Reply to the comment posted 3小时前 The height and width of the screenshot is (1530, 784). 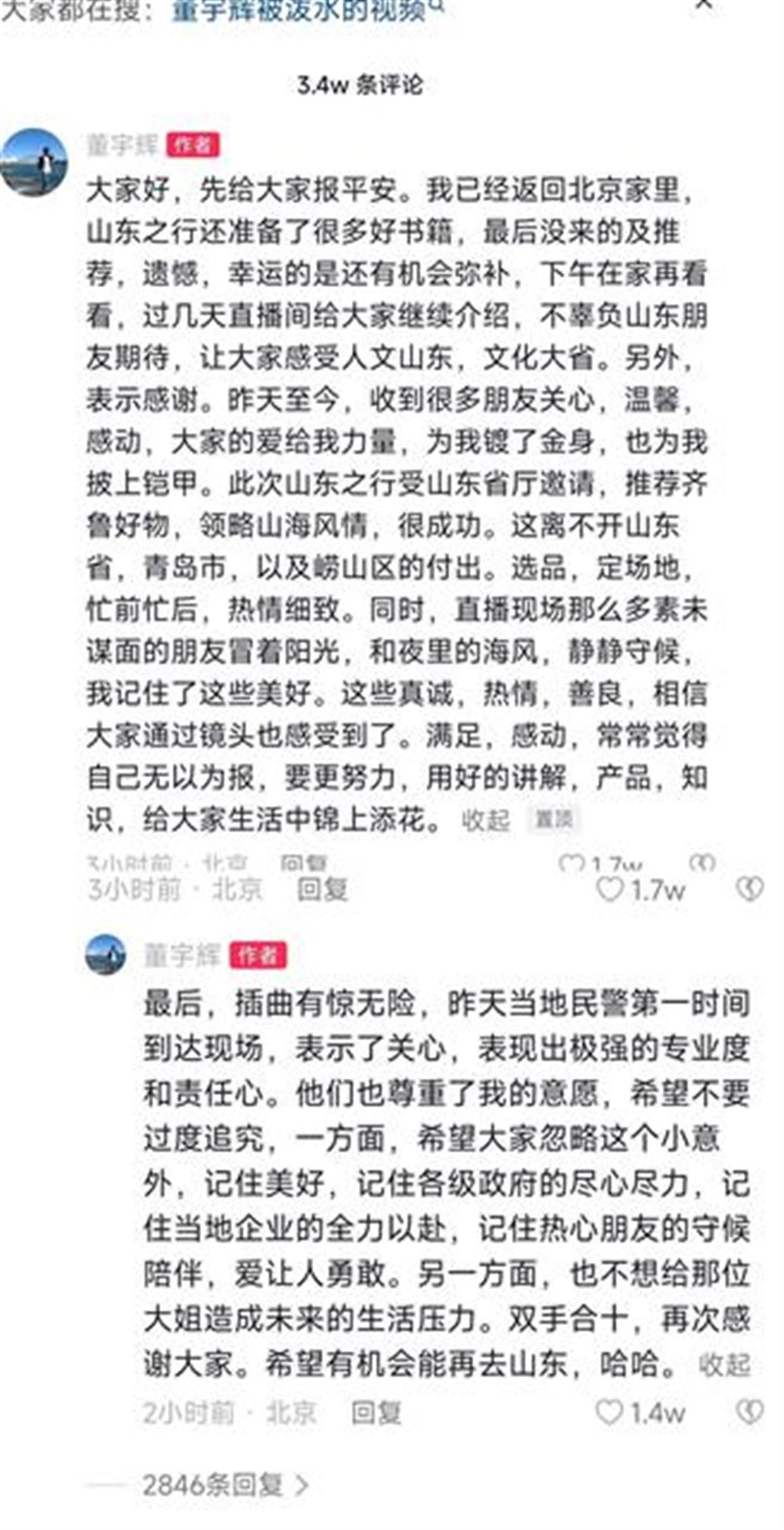click(x=322, y=889)
